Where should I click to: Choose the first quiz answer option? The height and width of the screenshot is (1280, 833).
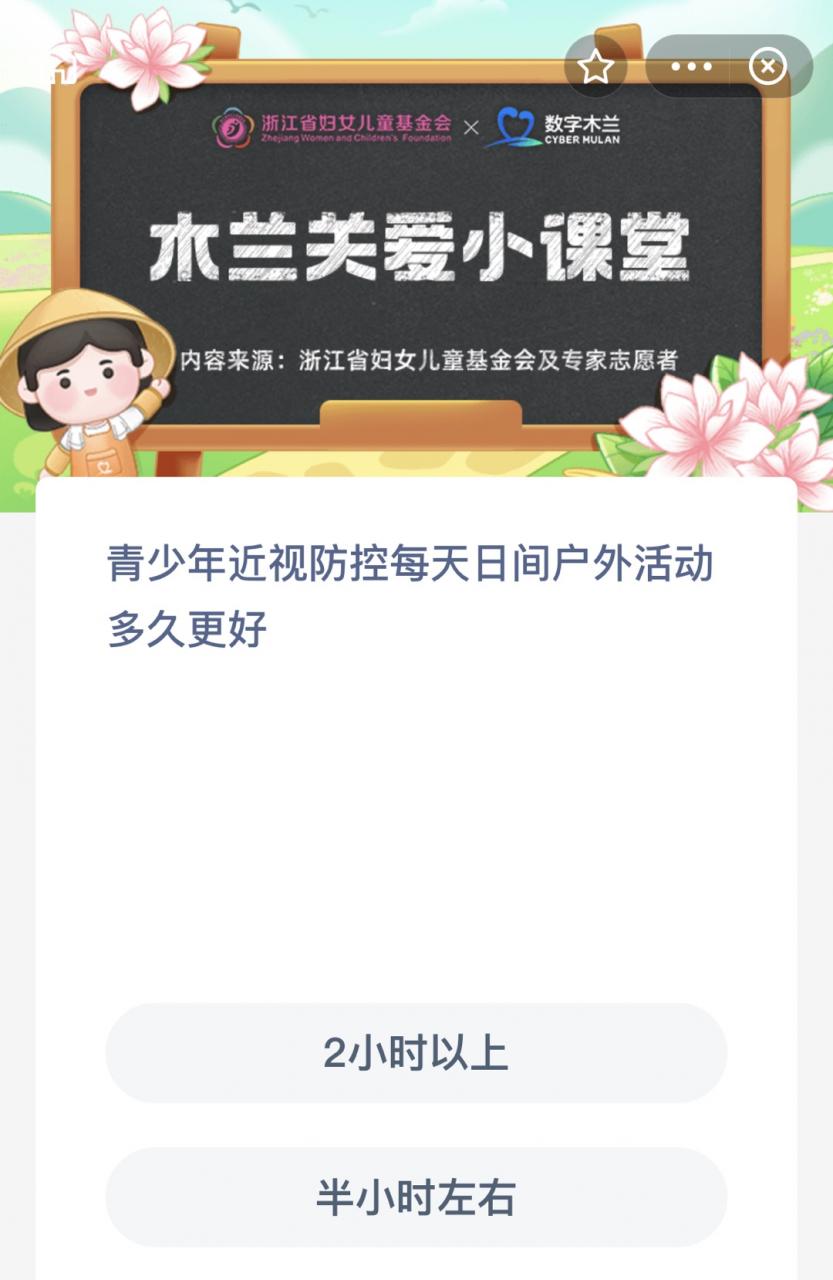(x=416, y=1052)
